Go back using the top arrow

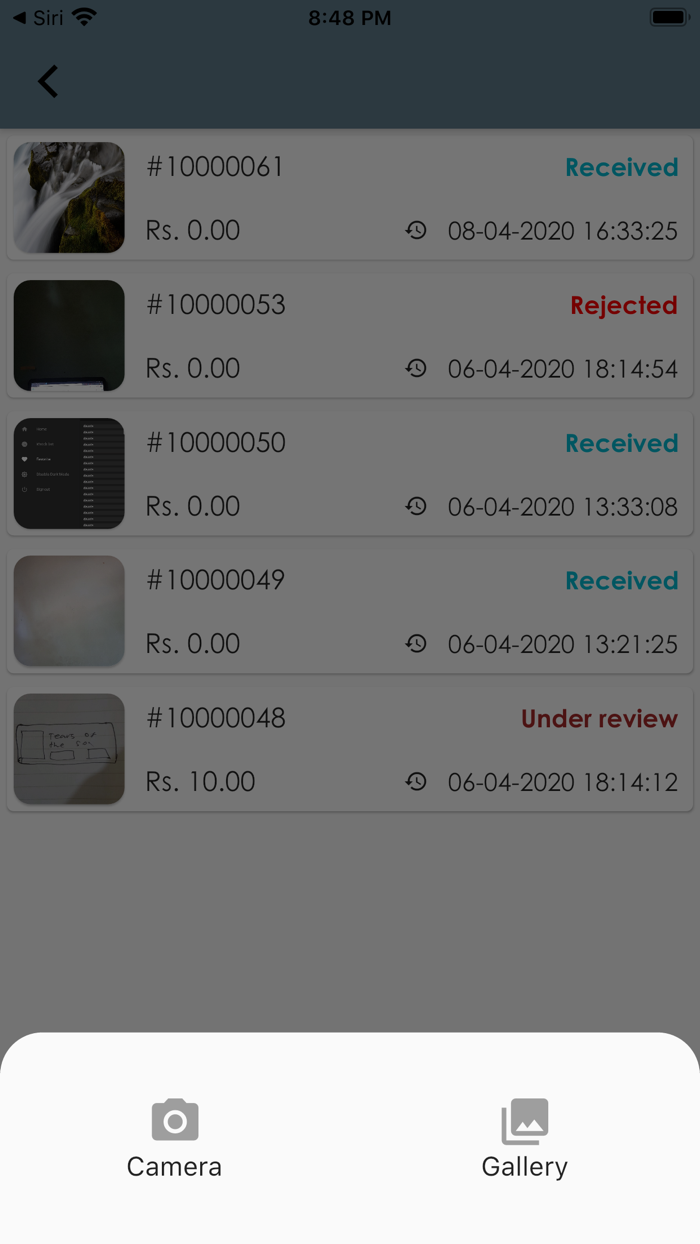pos(48,81)
